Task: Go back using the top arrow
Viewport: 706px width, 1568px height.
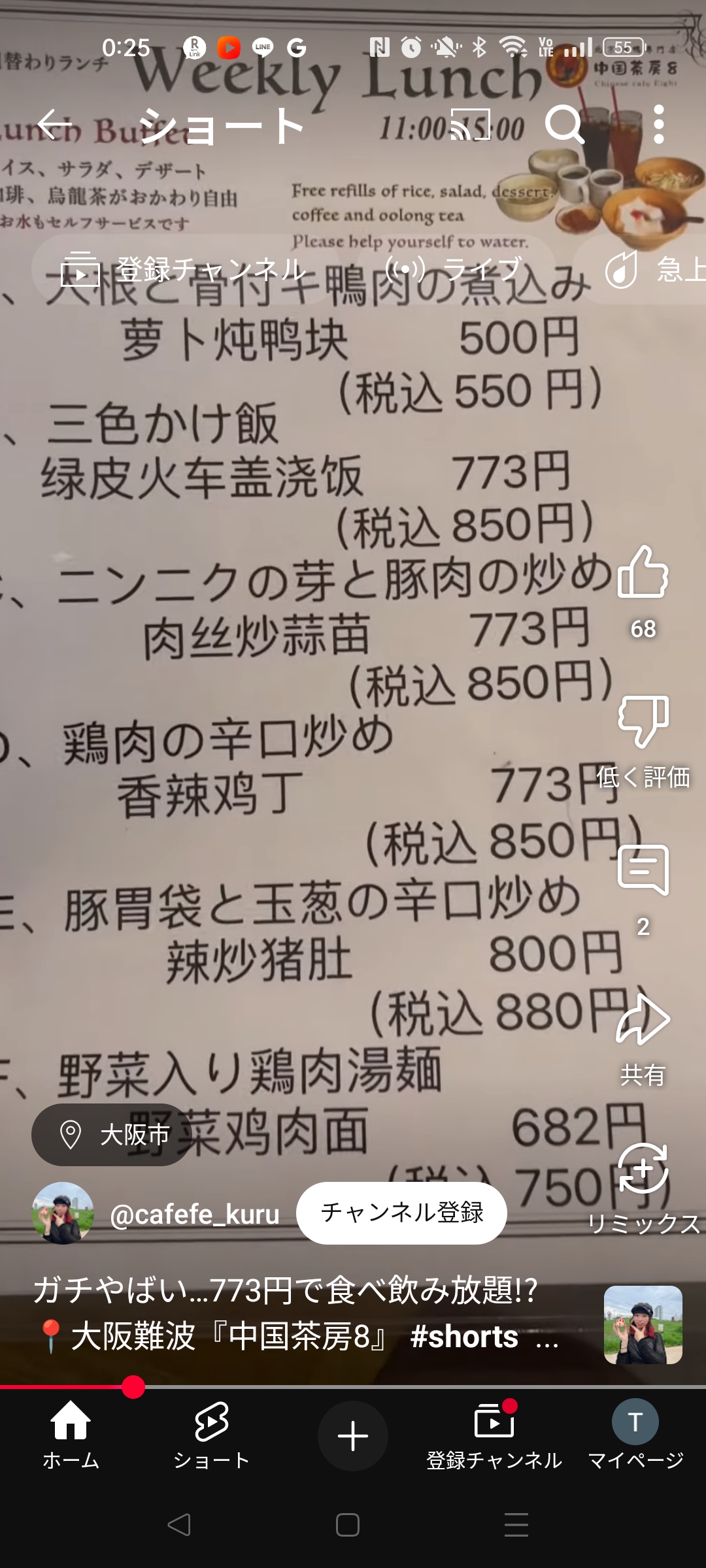Action: point(55,124)
